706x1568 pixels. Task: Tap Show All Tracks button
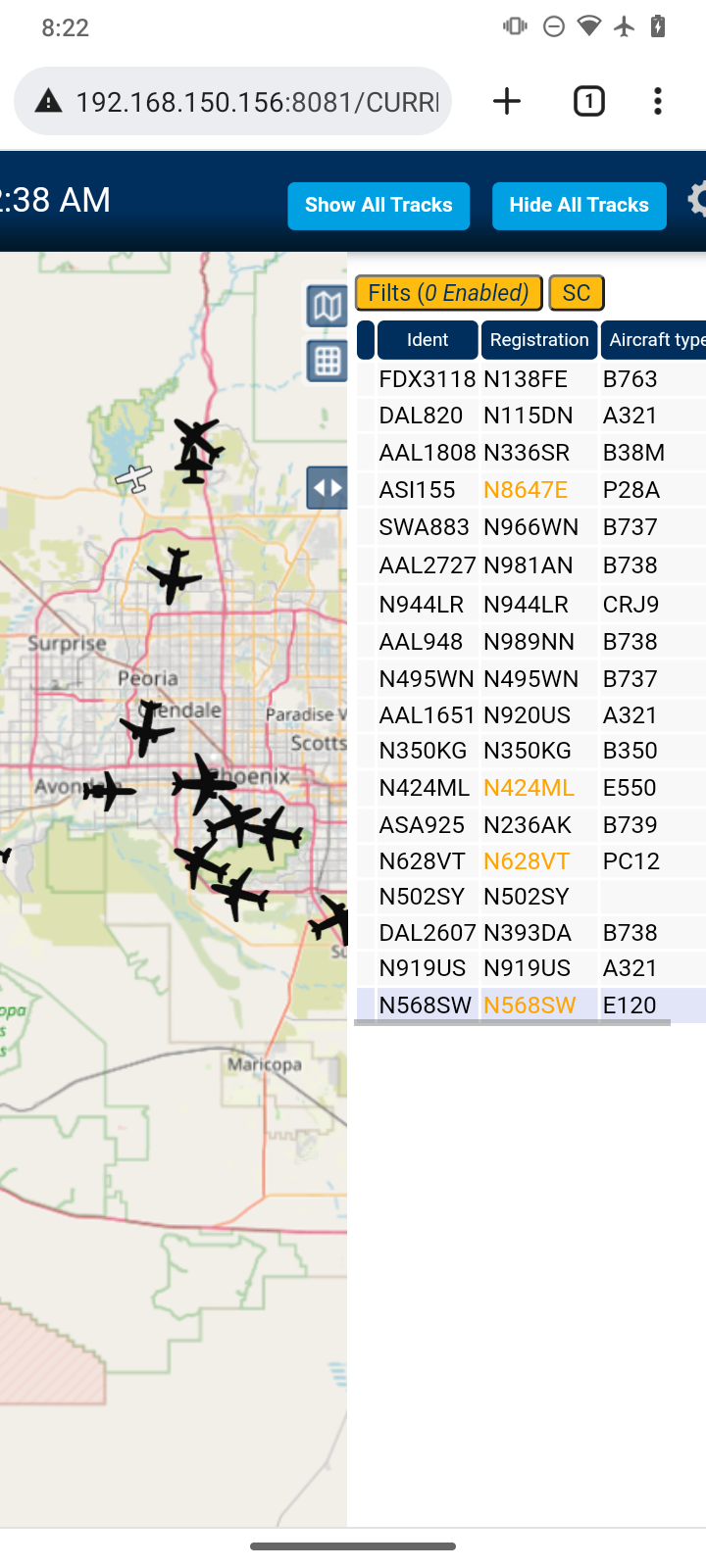[x=378, y=206]
